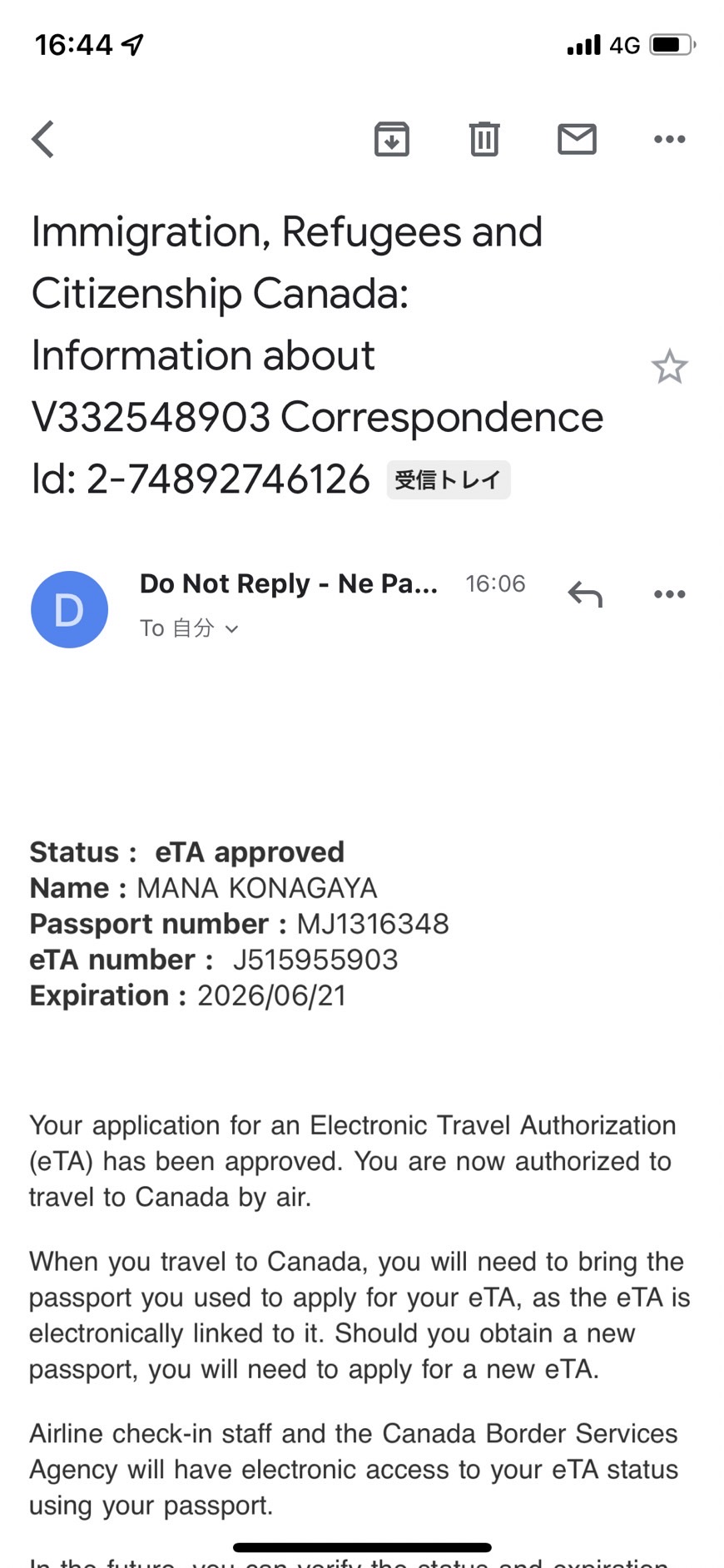Image resolution: width=724 pixels, height=1568 pixels.
Task: Archive this email
Action: pyautogui.click(x=392, y=139)
